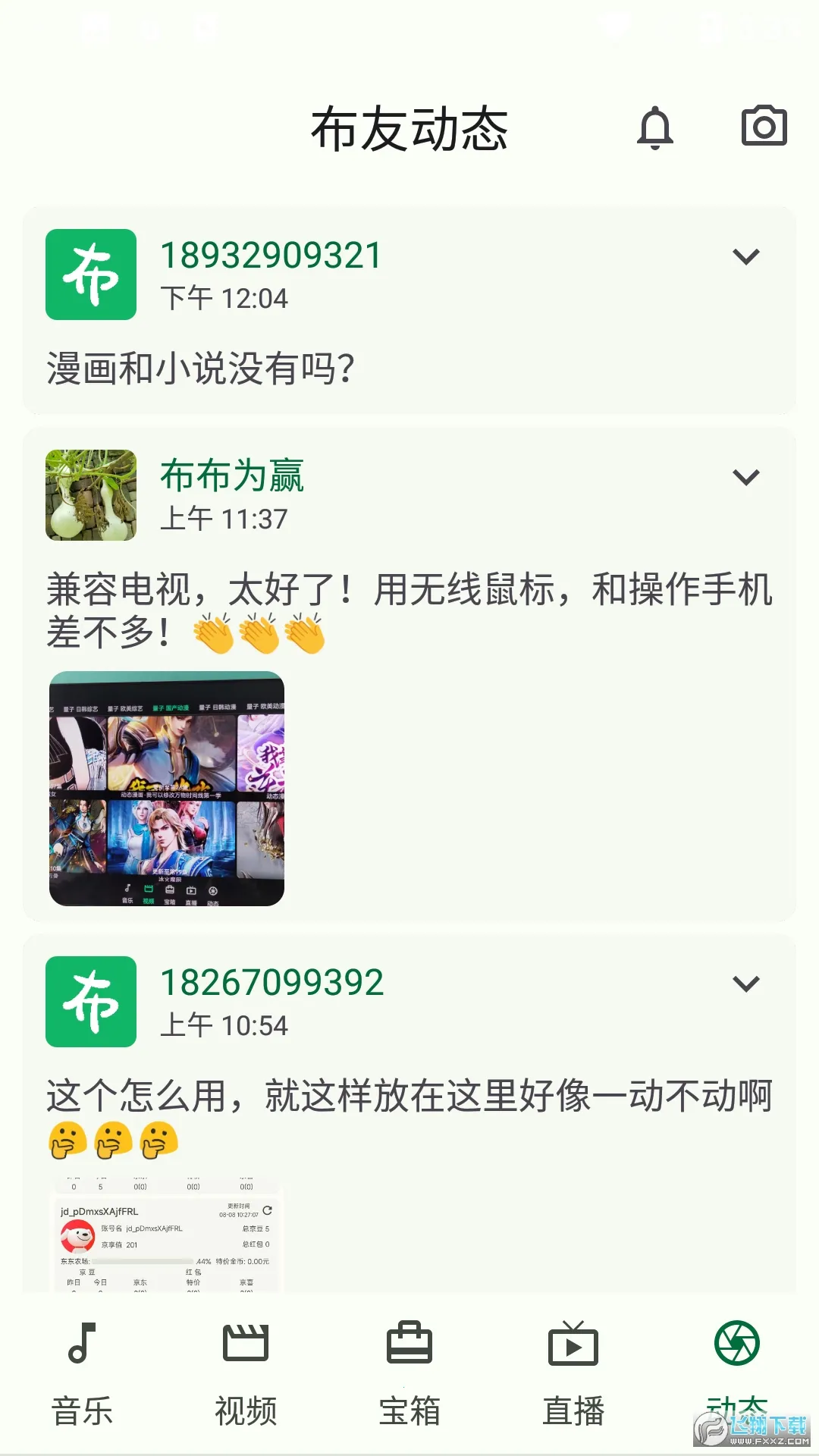This screenshot has width=819, height=1456.
Task: Open the 动态 tab
Action: pos(736,1365)
